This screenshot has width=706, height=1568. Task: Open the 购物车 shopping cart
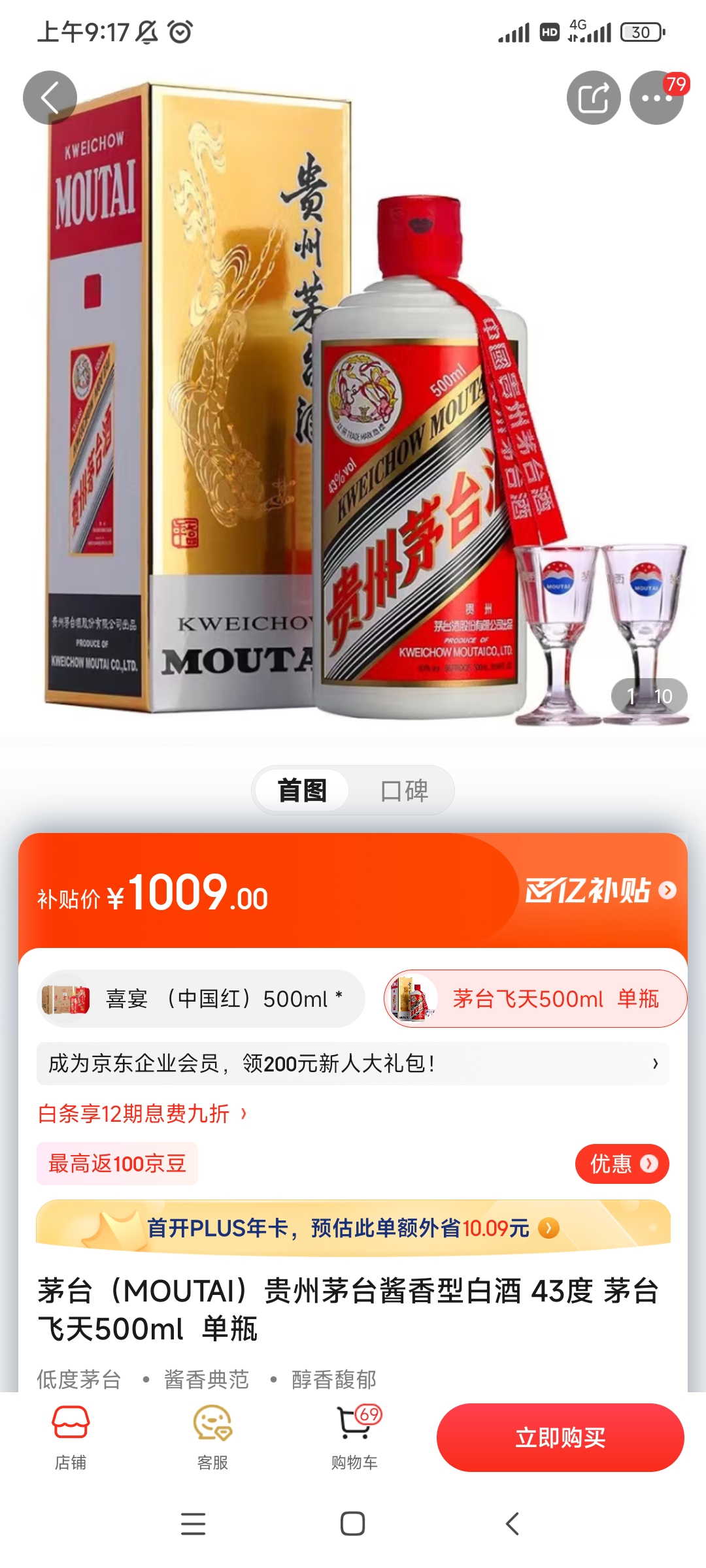coord(355,1437)
